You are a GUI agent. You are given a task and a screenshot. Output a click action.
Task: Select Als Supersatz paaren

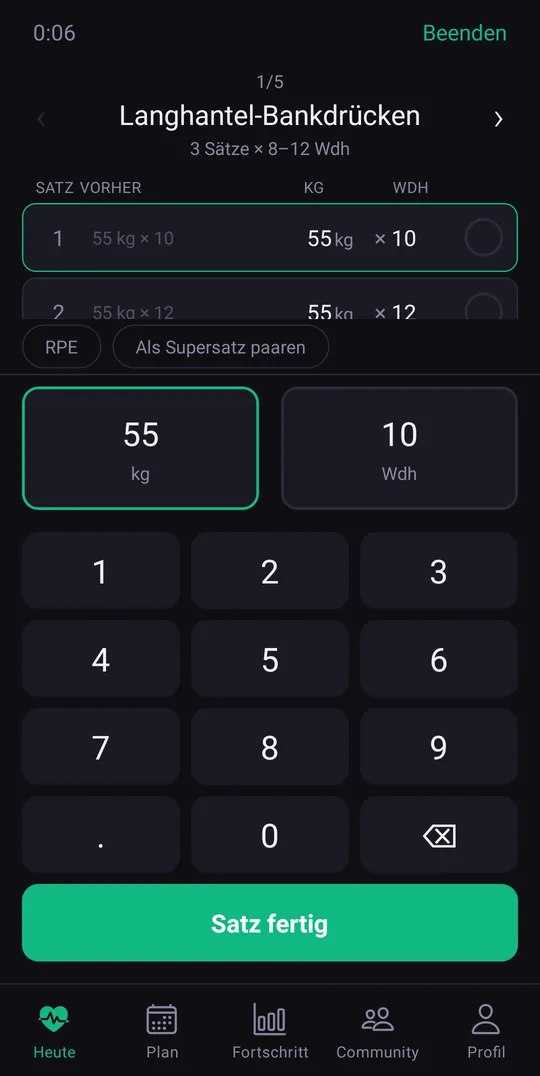220,347
